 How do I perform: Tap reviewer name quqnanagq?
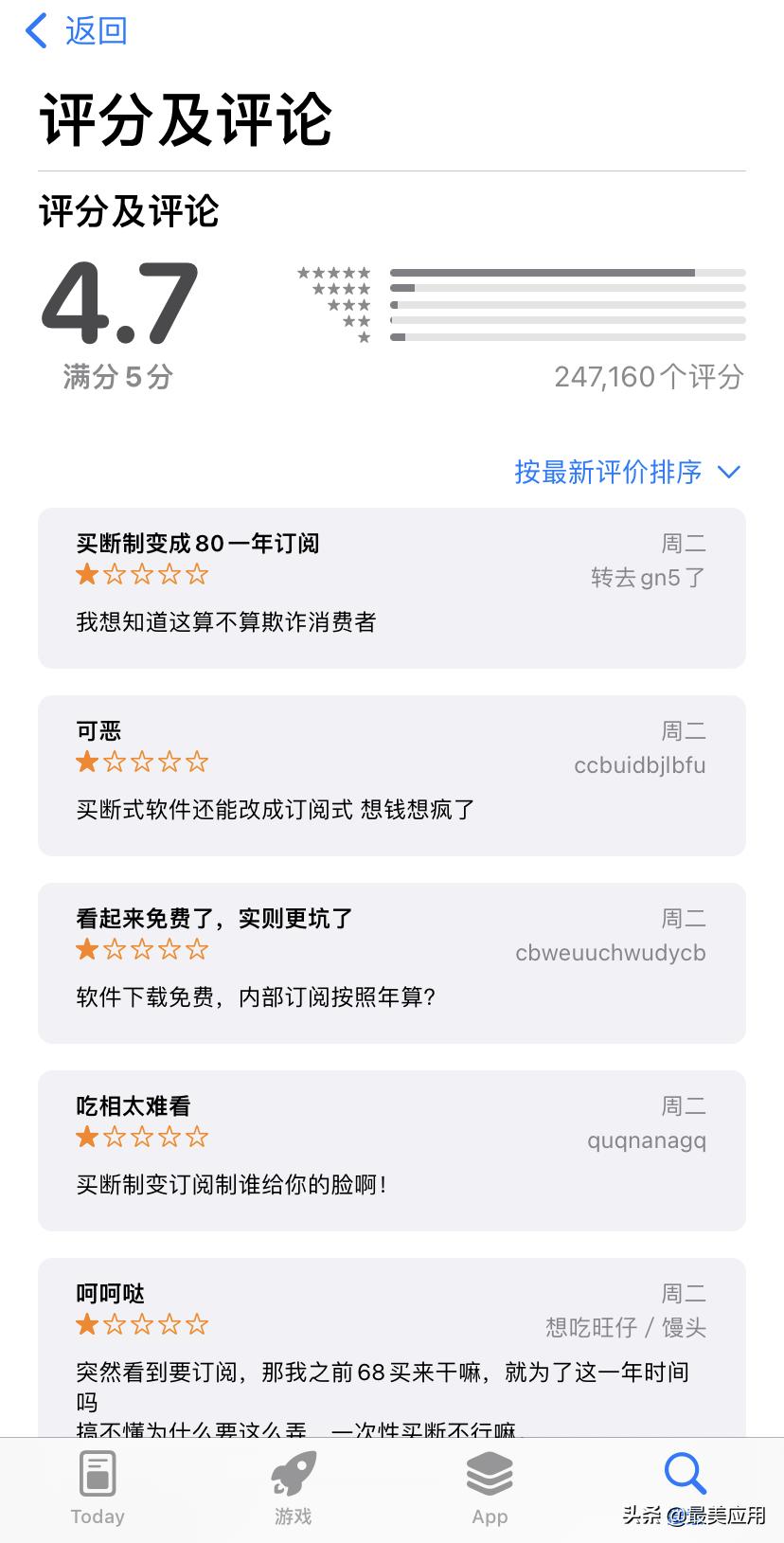click(x=647, y=1140)
